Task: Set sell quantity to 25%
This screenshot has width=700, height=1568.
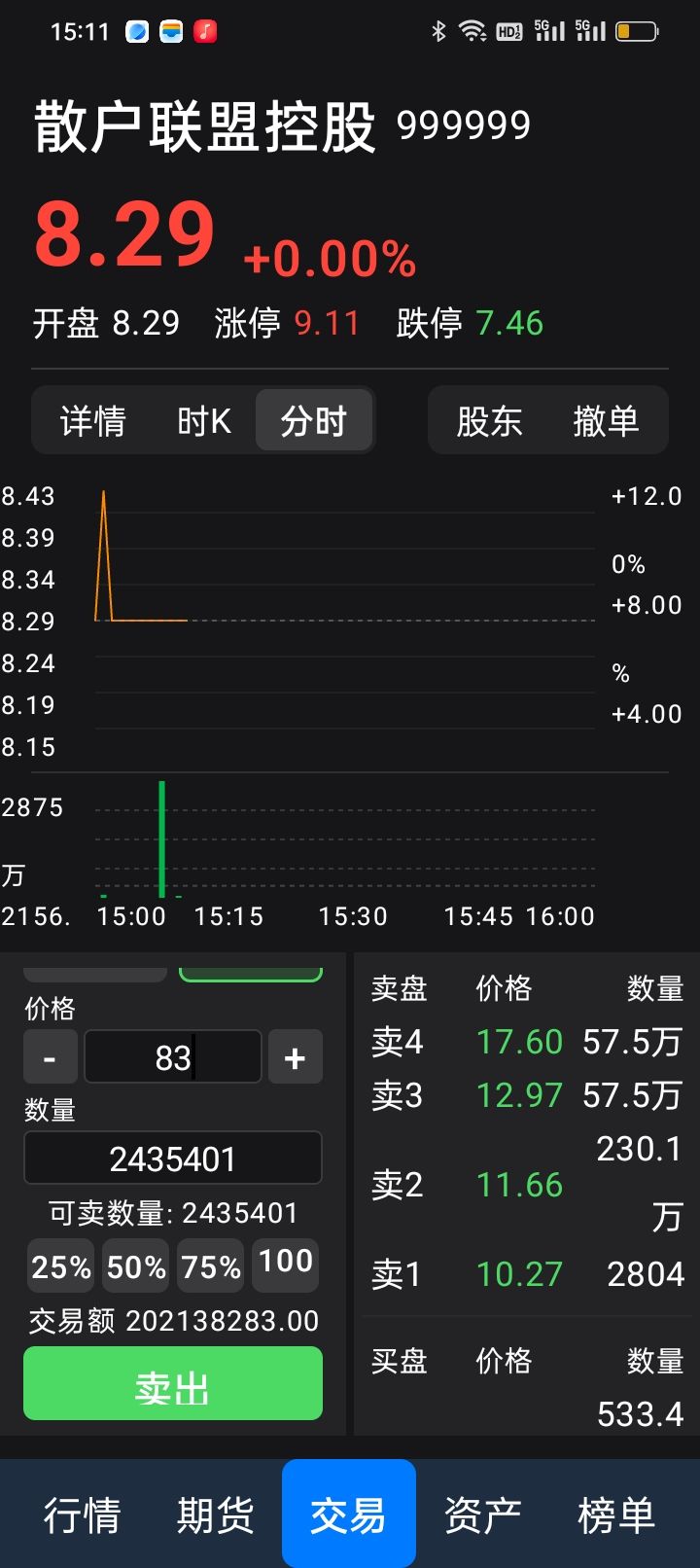Action: 61,1265
